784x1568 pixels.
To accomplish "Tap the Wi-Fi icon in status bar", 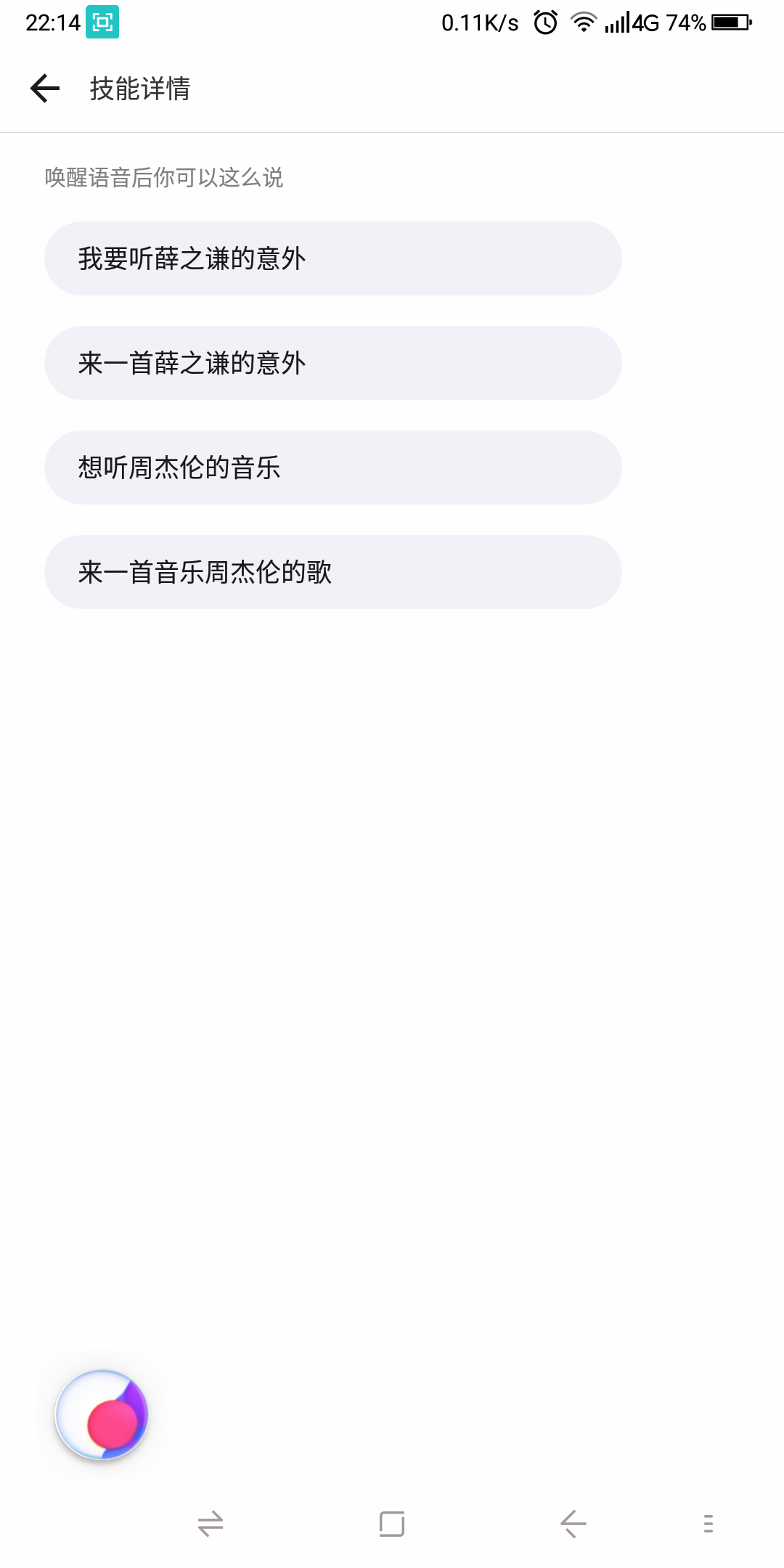I will pos(584,22).
